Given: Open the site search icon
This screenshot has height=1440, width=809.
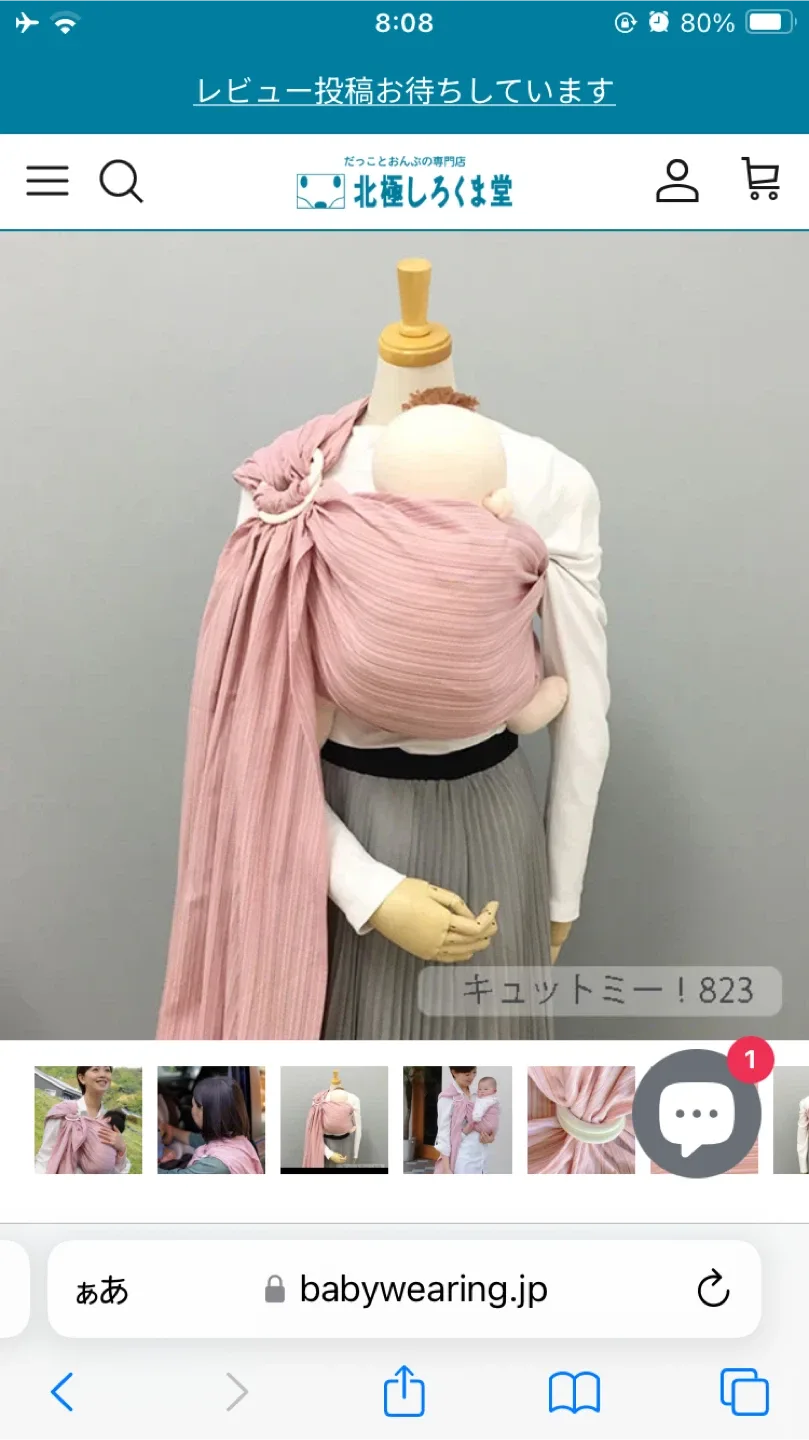Looking at the screenshot, I should coord(121,182).
